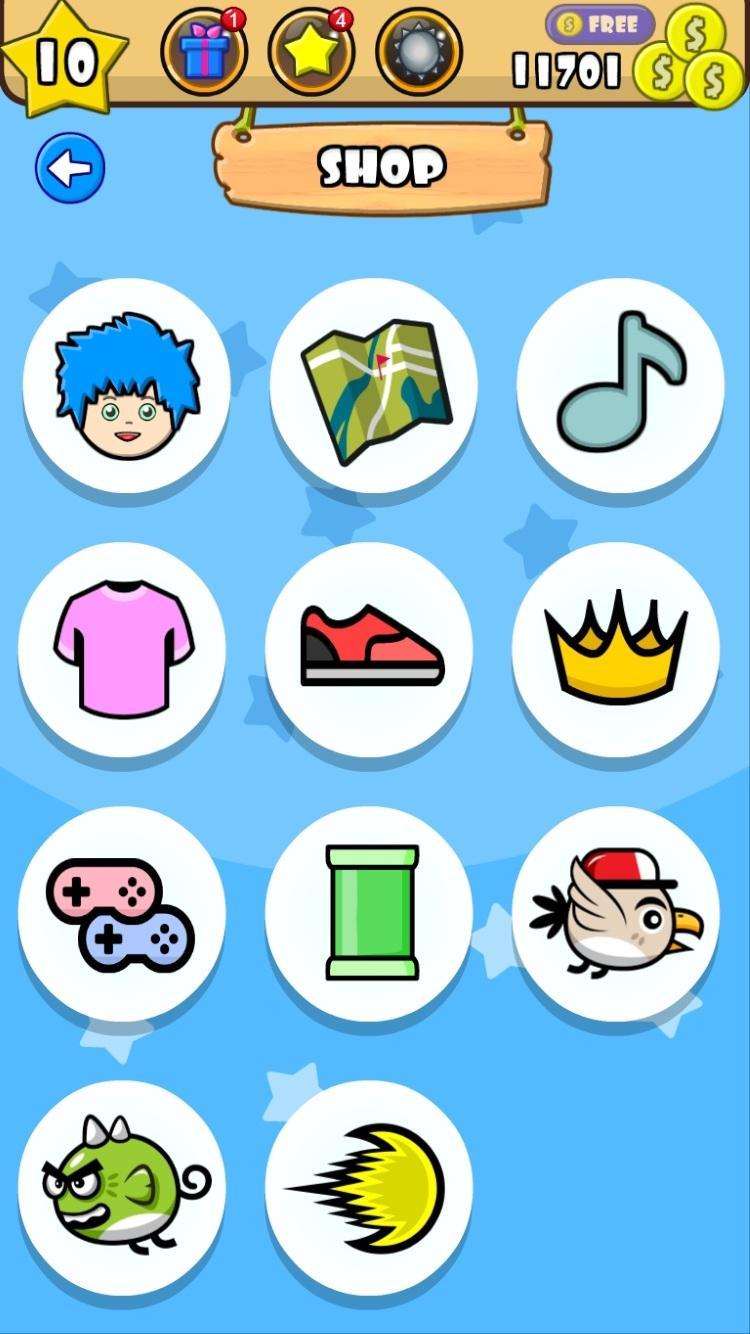Tap the spiked ball icon in top bar

pyautogui.click(x=419, y=52)
